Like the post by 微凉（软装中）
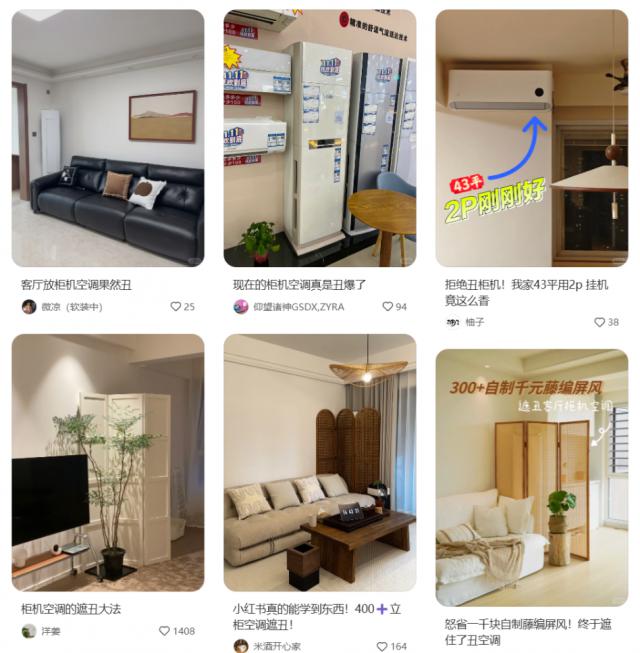This screenshot has height=653, width=640. coord(176,307)
